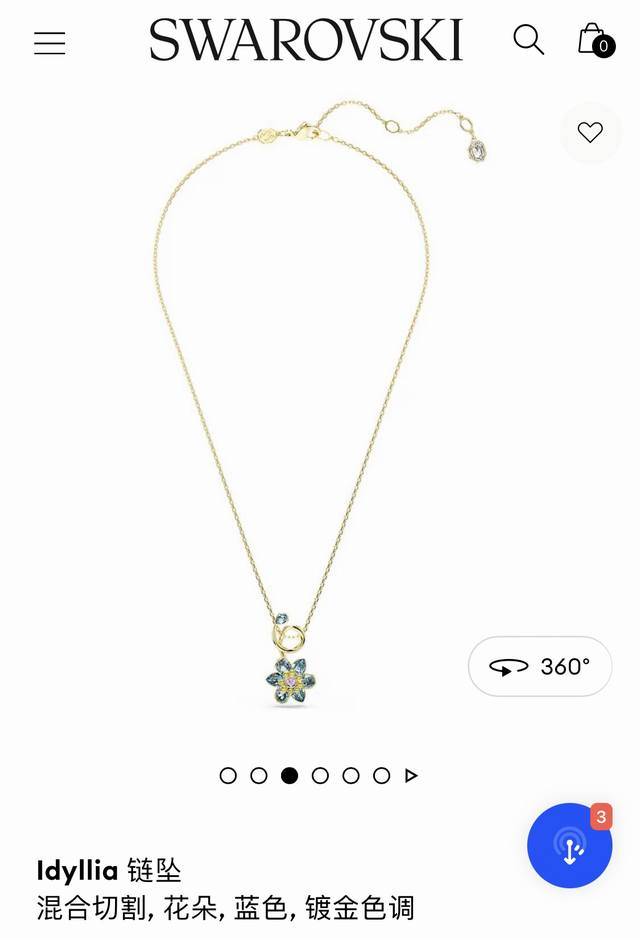
Task: Open the shopping bag
Action: coord(594,41)
